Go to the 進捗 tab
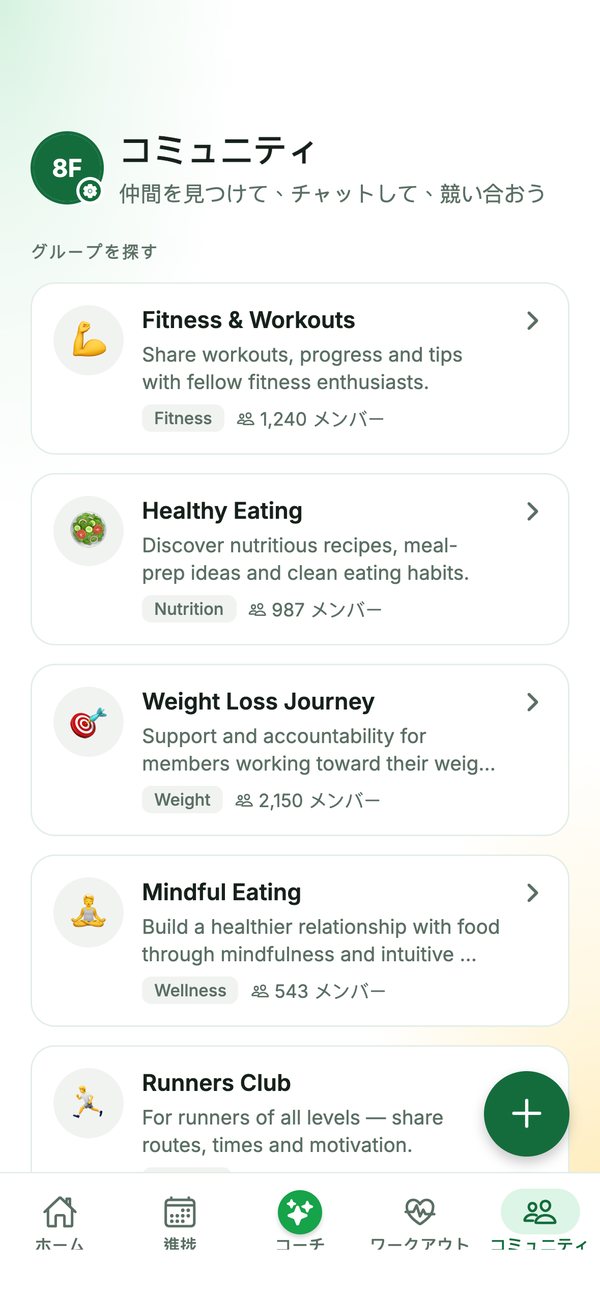This screenshot has height=1300, width=600. pos(180,1223)
